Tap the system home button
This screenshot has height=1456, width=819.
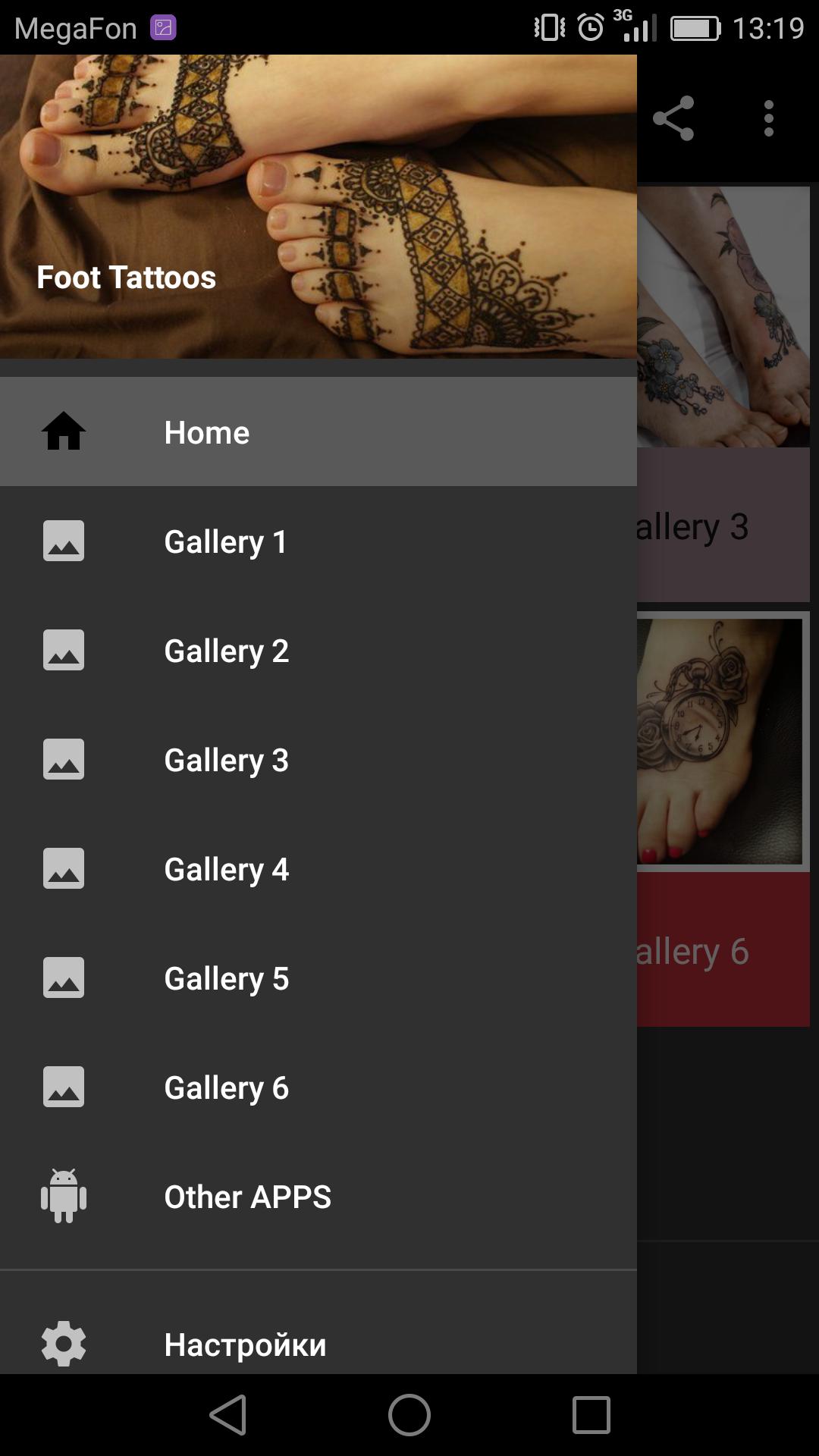pyautogui.click(x=409, y=1415)
